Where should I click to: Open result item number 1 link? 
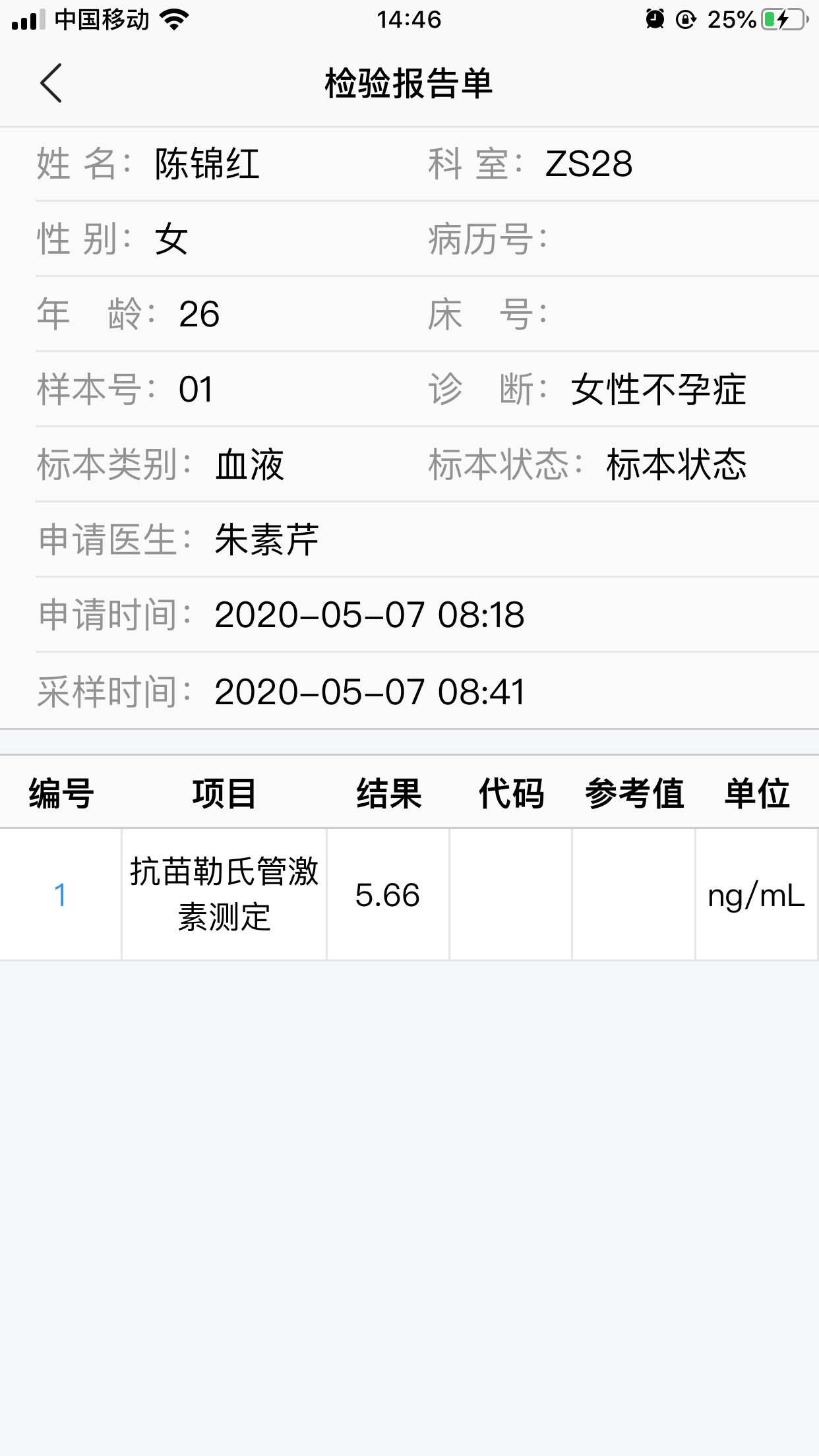60,895
